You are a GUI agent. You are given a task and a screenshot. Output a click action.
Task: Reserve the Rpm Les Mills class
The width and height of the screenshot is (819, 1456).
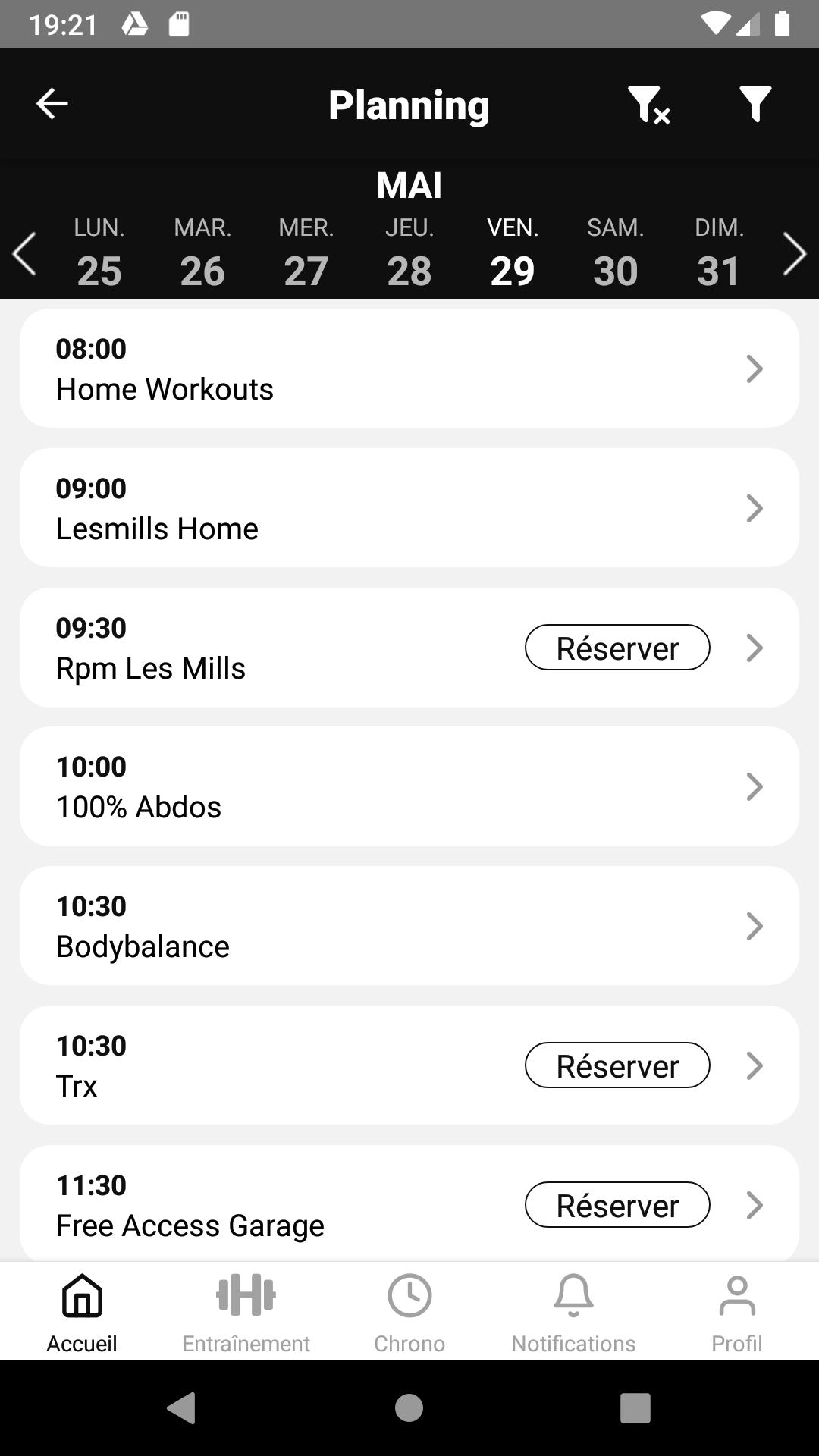click(x=617, y=648)
